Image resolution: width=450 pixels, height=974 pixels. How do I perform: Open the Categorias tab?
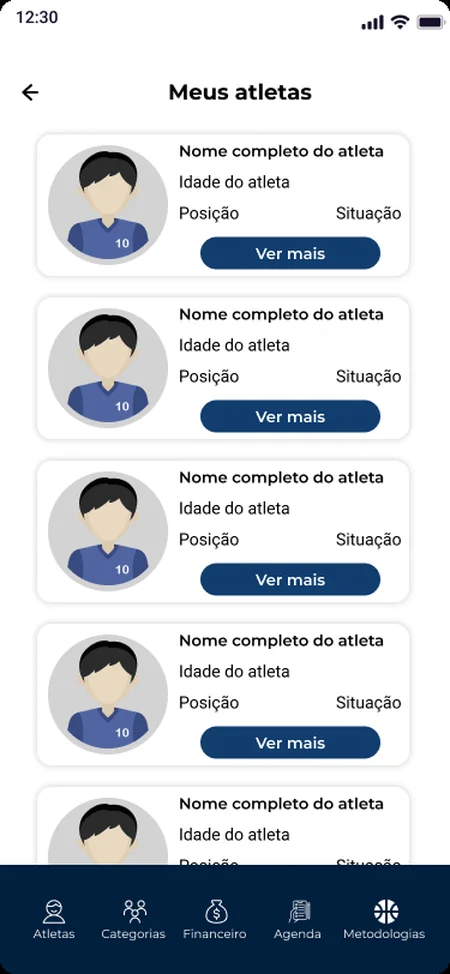coord(134,919)
